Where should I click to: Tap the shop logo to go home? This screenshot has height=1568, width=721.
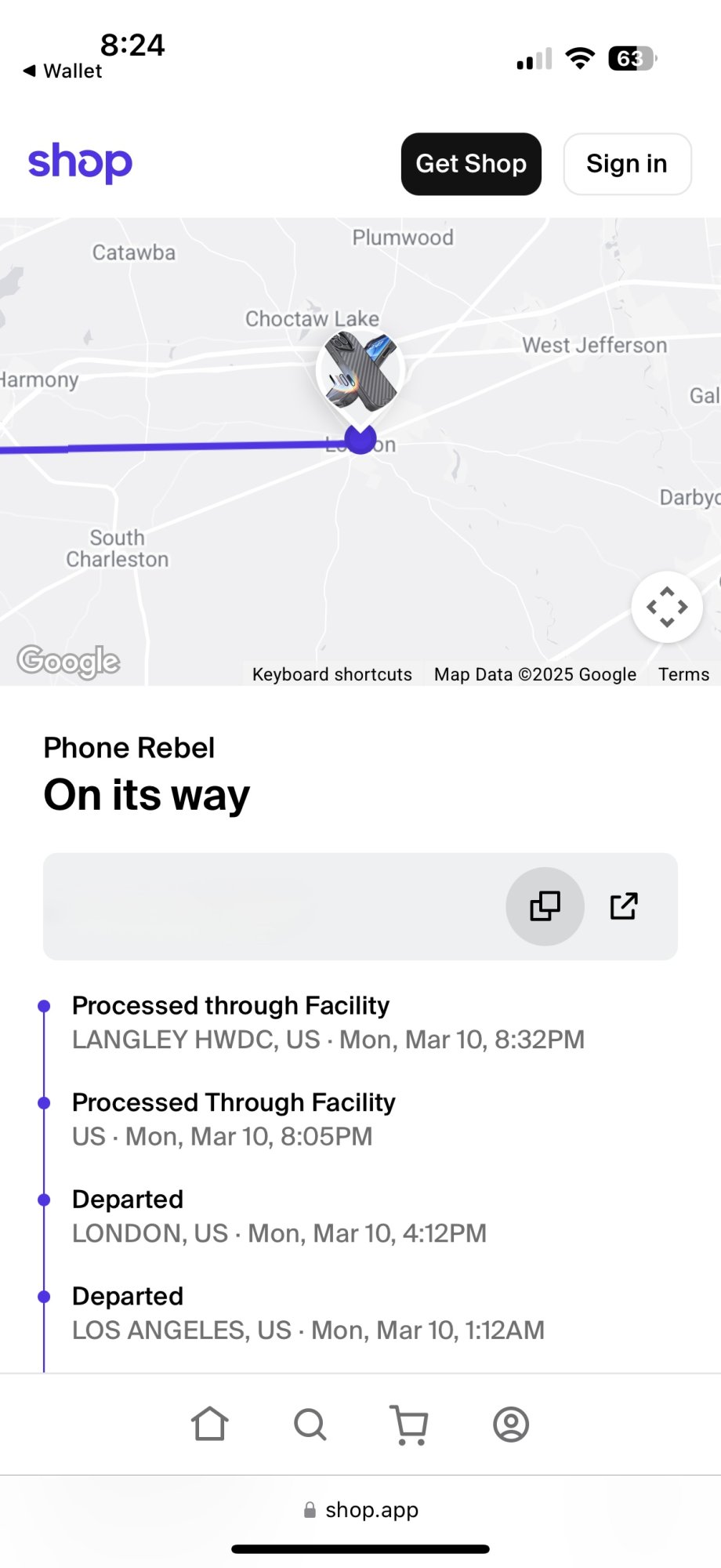[x=80, y=162]
